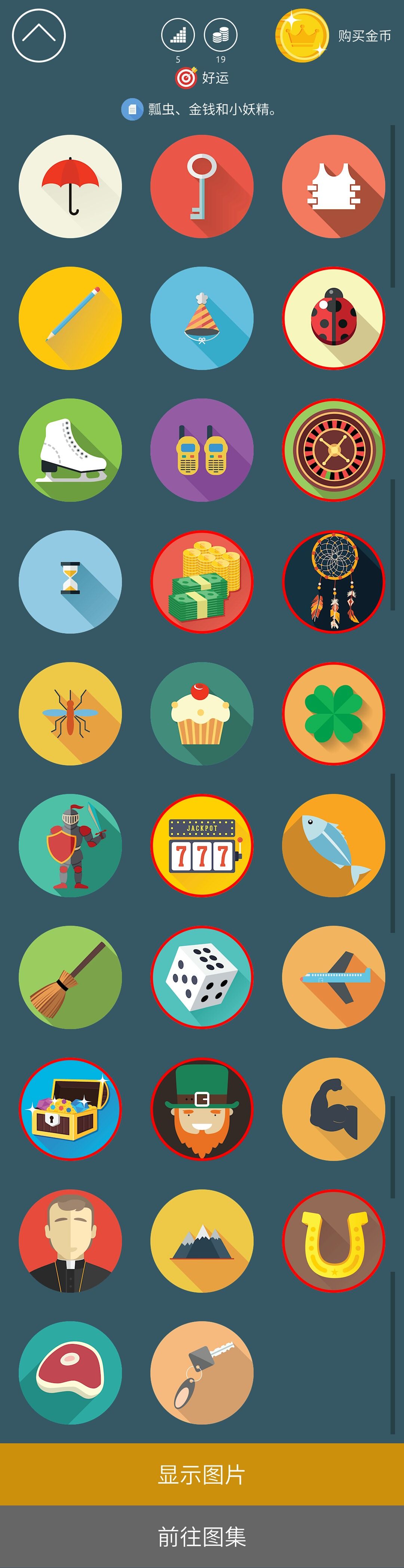Choose the airplane picture

[333, 977]
